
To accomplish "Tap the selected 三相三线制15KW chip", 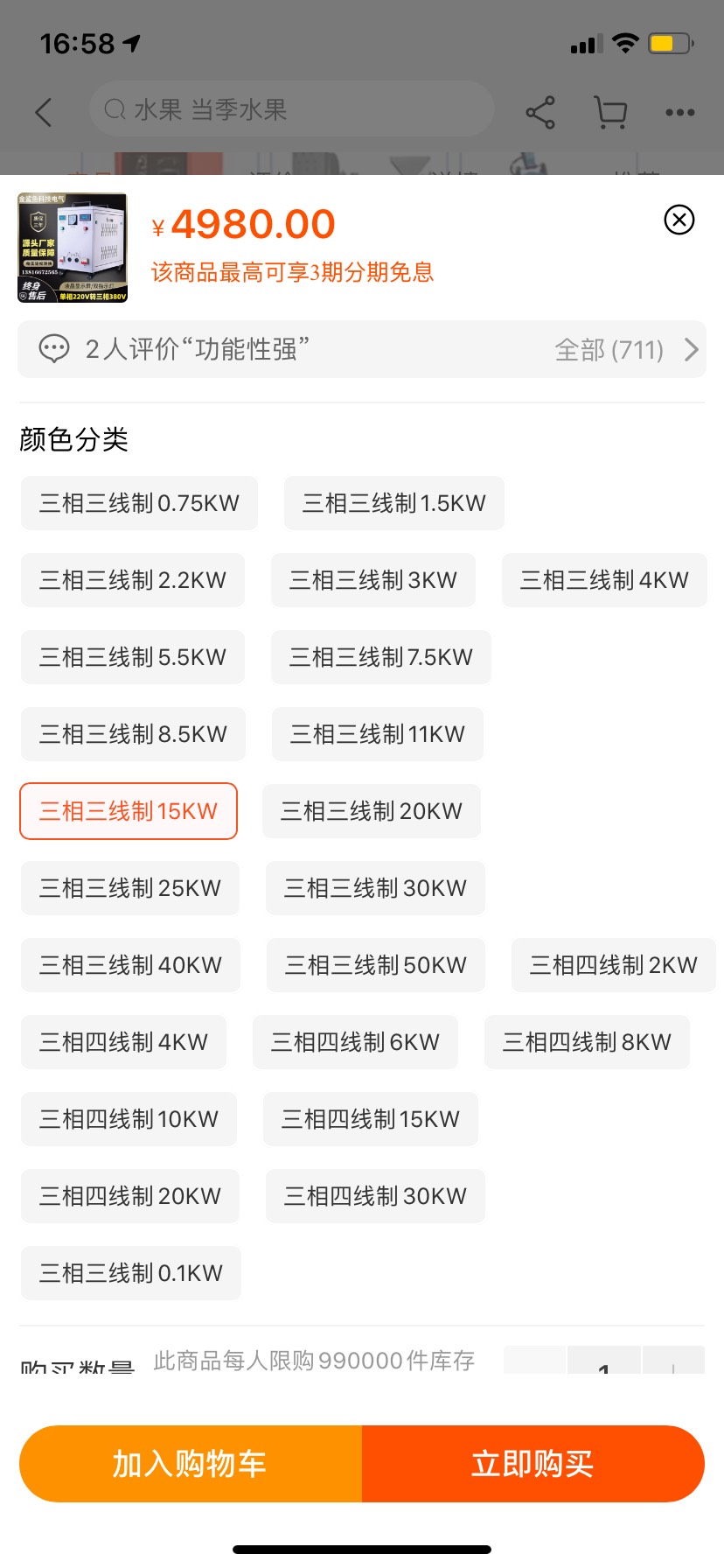I will (129, 811).
